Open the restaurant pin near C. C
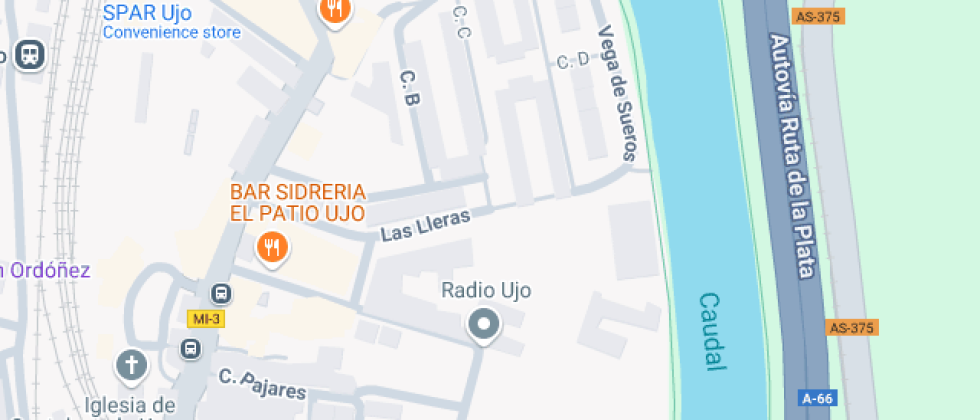The image size is (980, 420). point(335,10)
